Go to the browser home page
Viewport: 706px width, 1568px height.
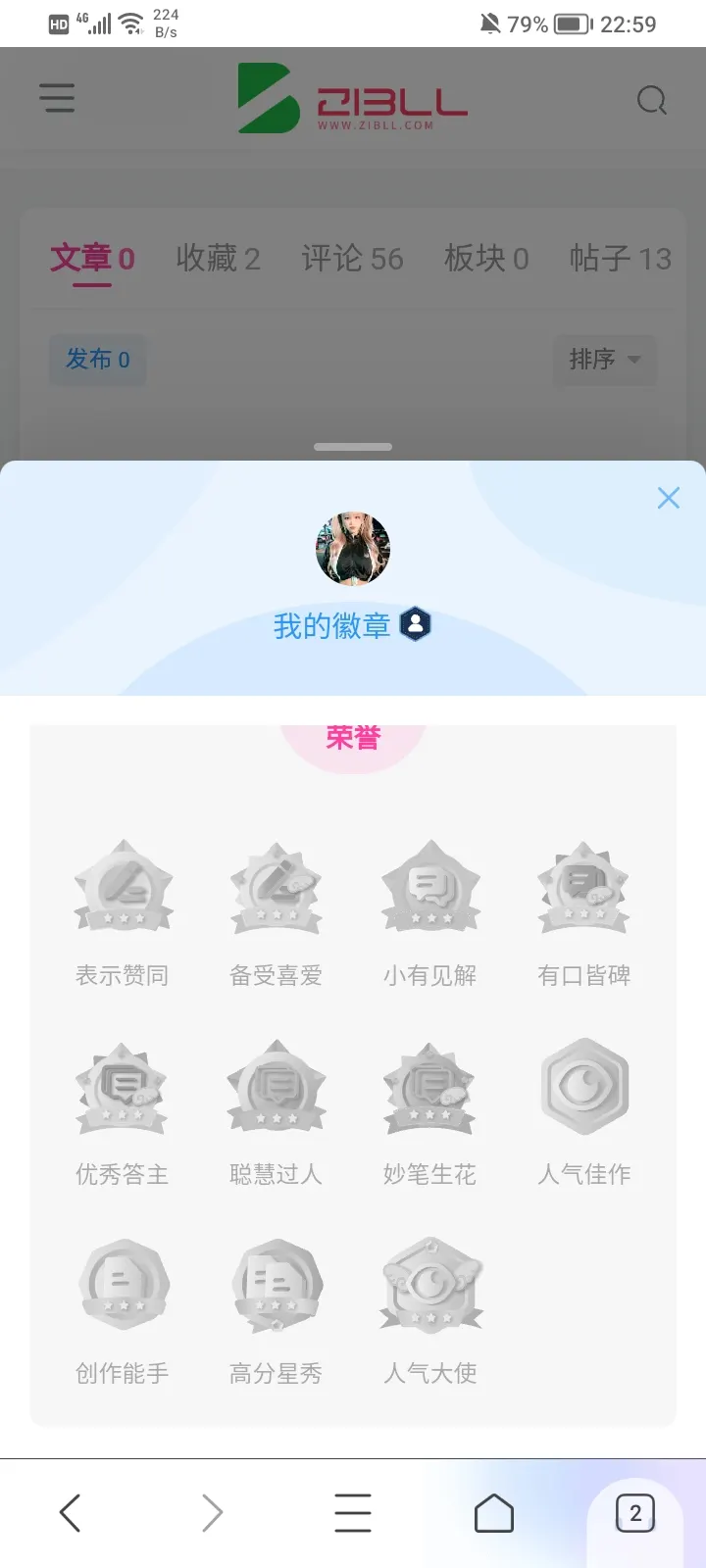click(494, 1513)
